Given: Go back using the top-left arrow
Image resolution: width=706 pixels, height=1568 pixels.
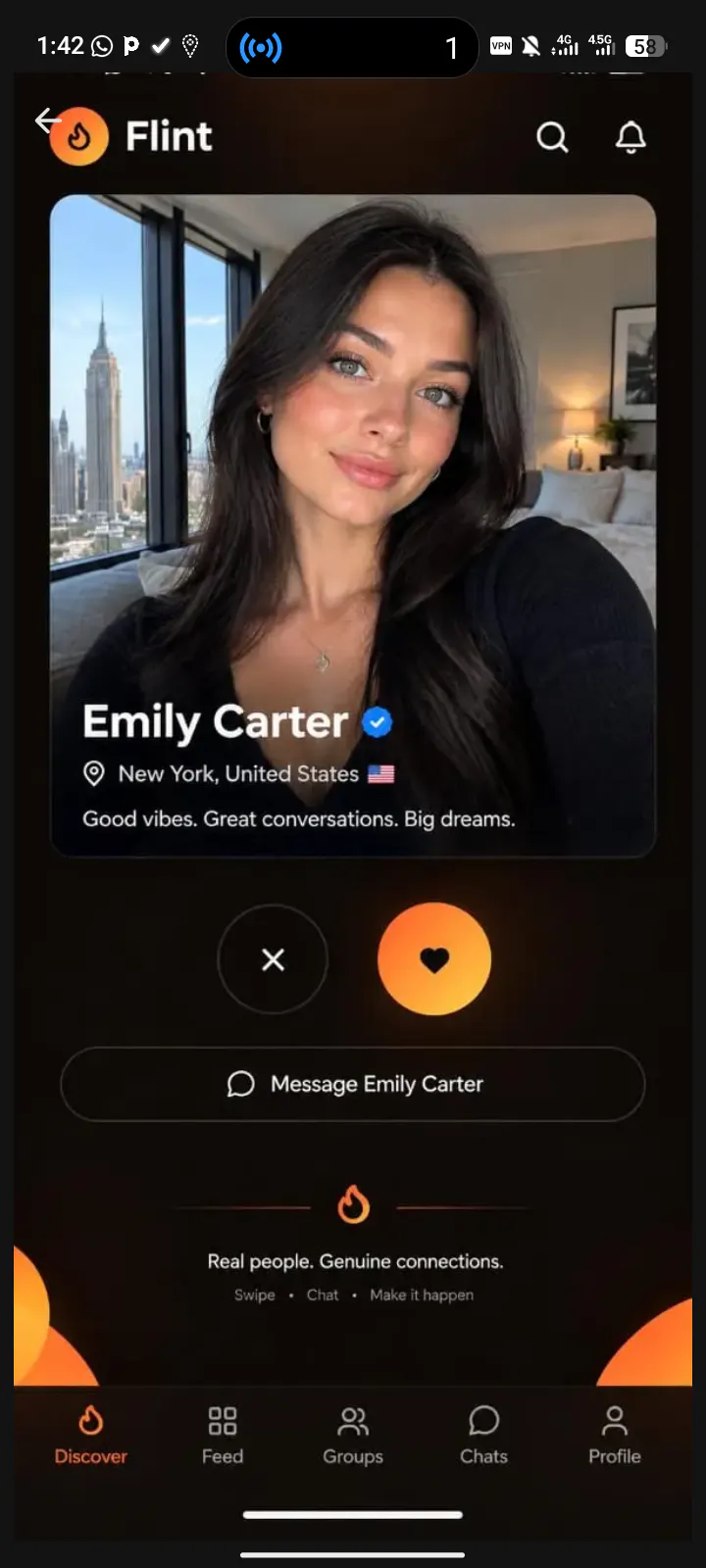Looking at the screenshot, I should click(47, 121).
